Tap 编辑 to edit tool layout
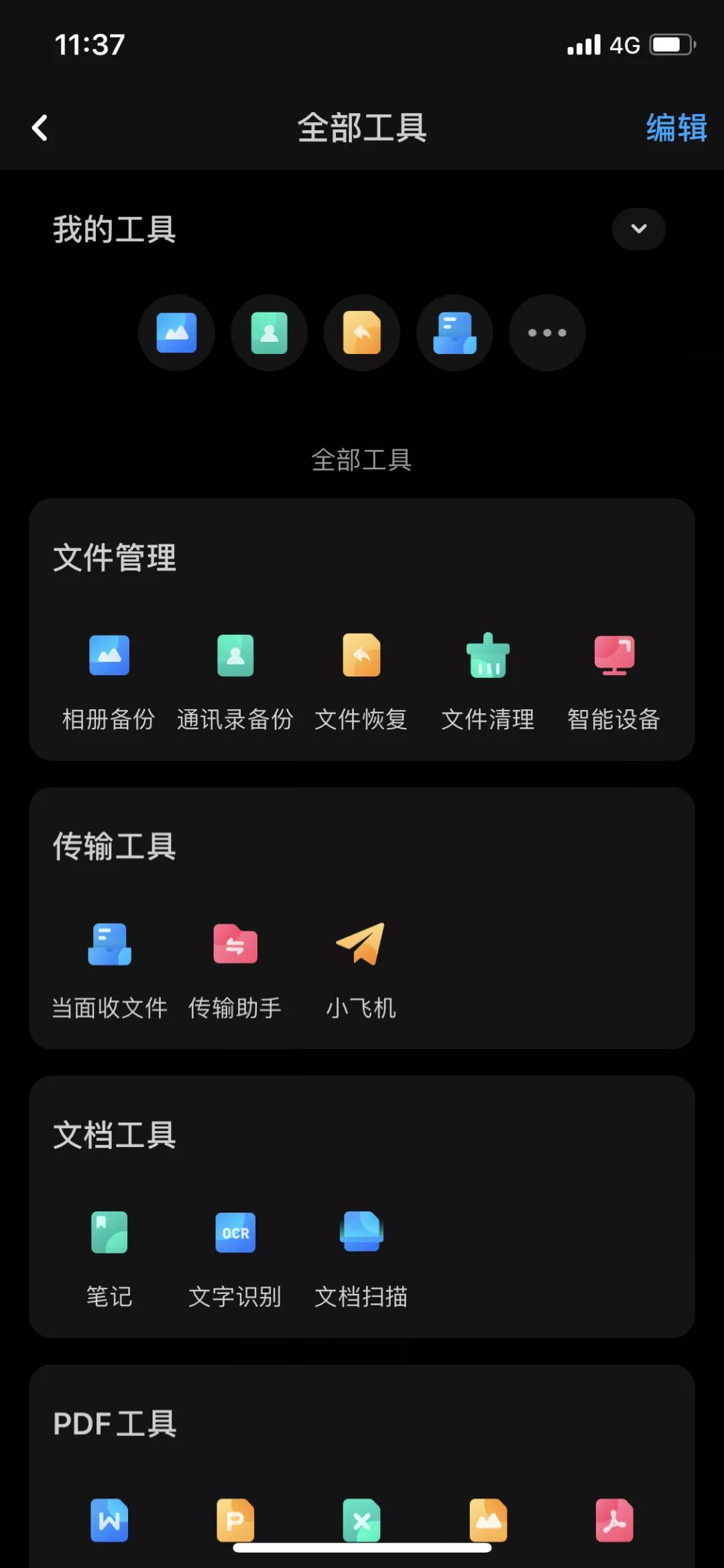 (x=676, y=127)
